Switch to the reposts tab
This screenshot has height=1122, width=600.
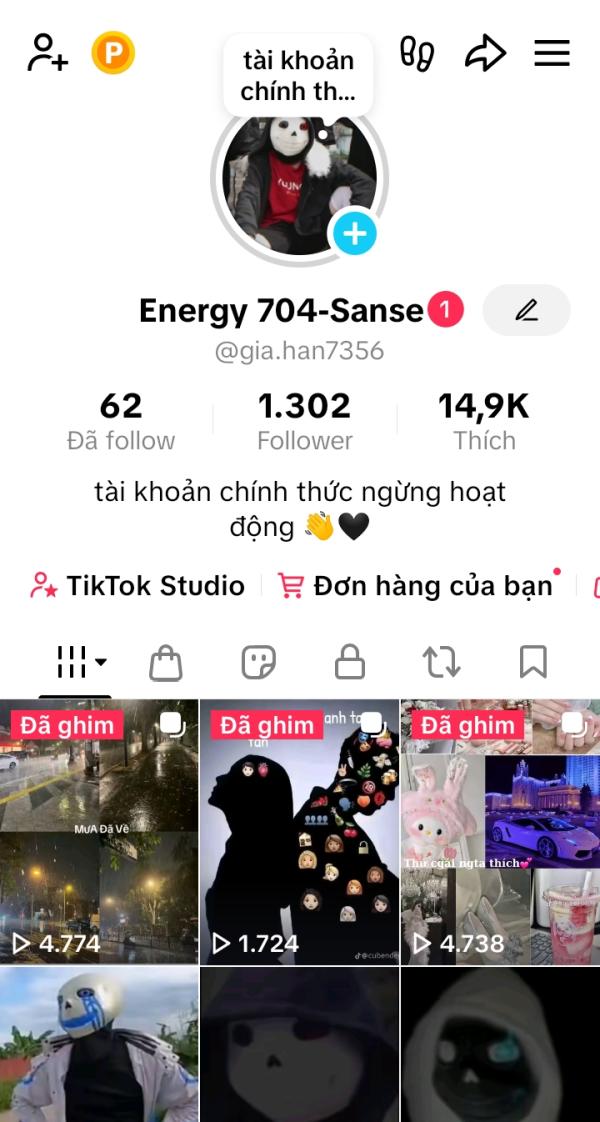click(441, 662)
